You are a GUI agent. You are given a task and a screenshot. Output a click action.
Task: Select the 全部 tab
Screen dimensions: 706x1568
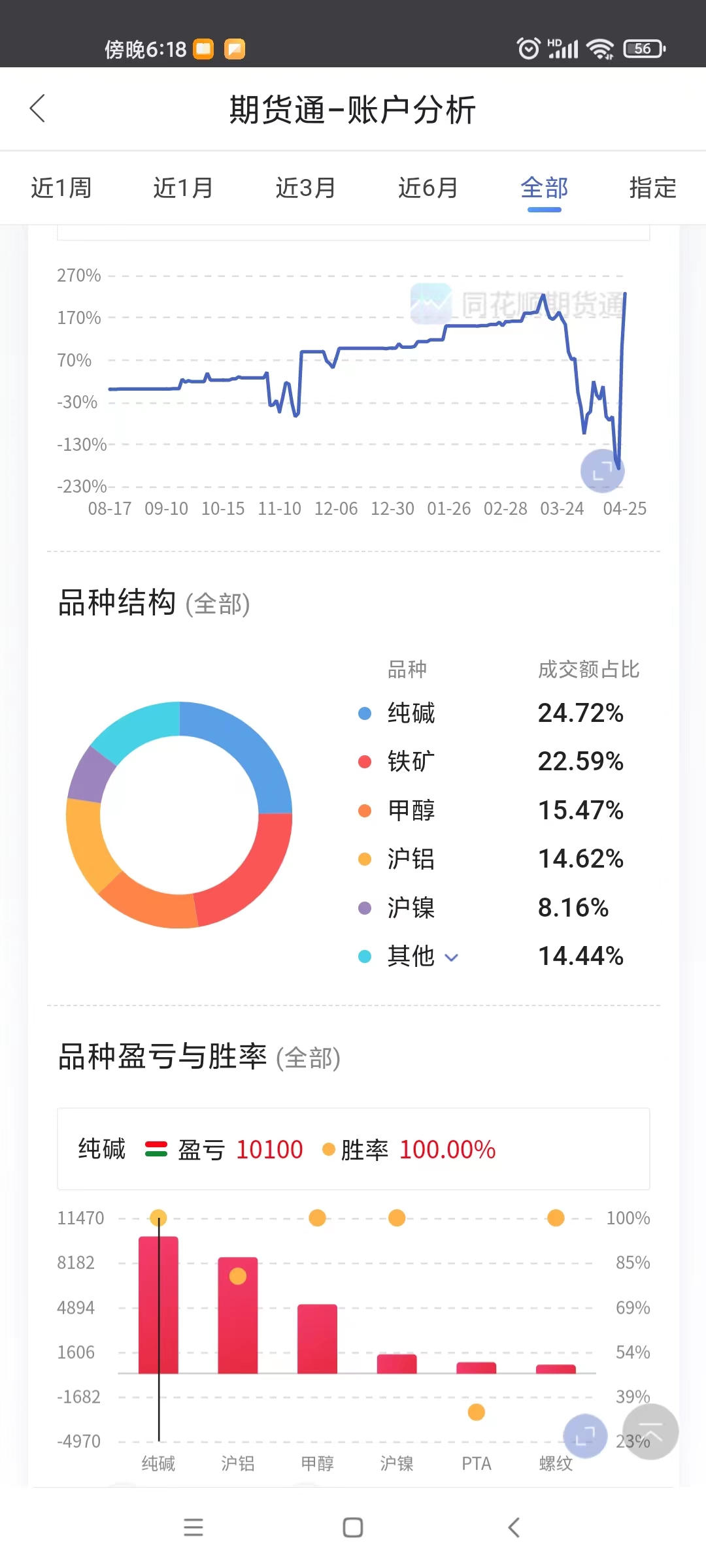pyautogui.click(x=545, y=188)
